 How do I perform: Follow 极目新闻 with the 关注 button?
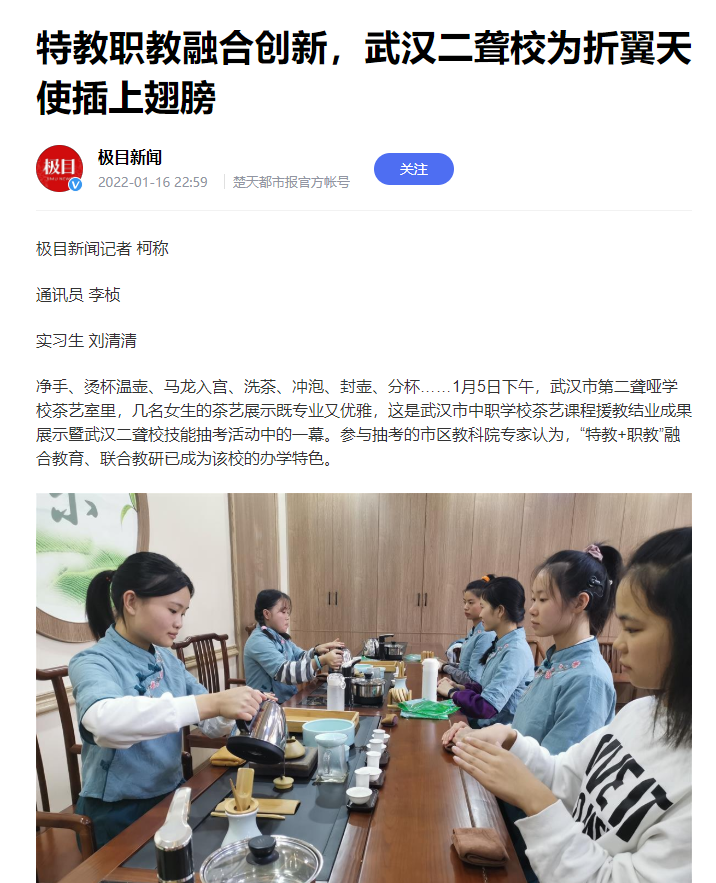coord(413,169)
